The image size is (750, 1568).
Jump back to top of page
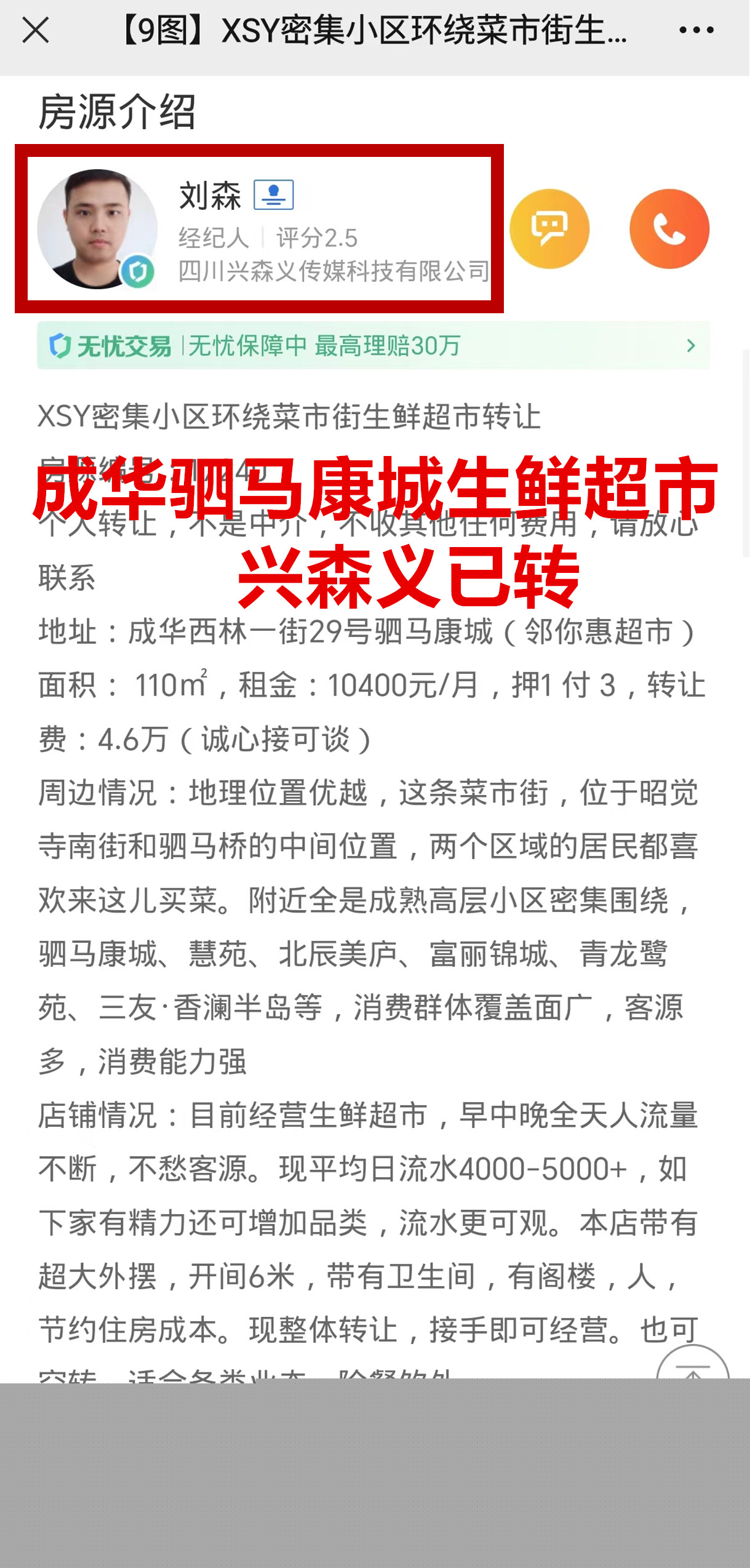(x=692, y=1365)
